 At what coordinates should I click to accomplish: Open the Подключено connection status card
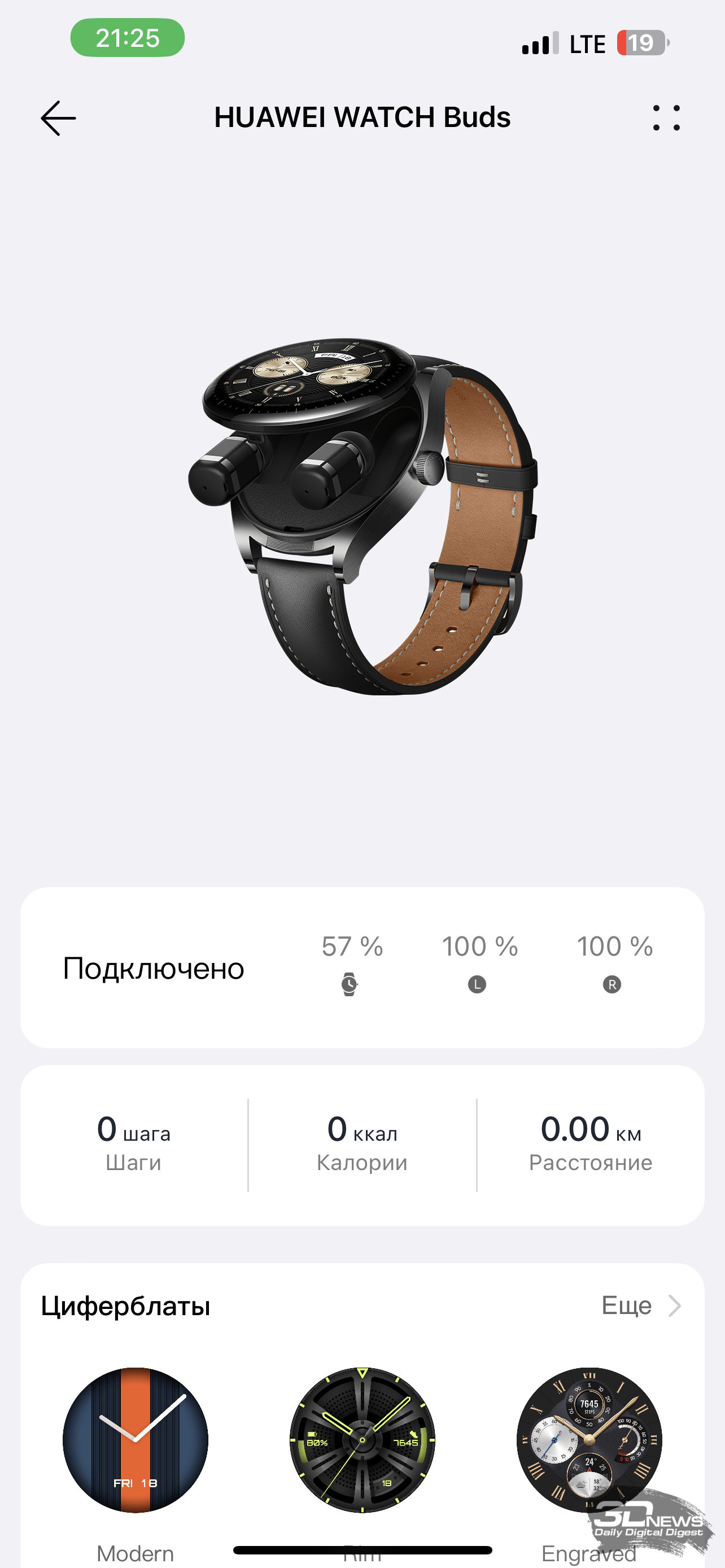point(362,967)
